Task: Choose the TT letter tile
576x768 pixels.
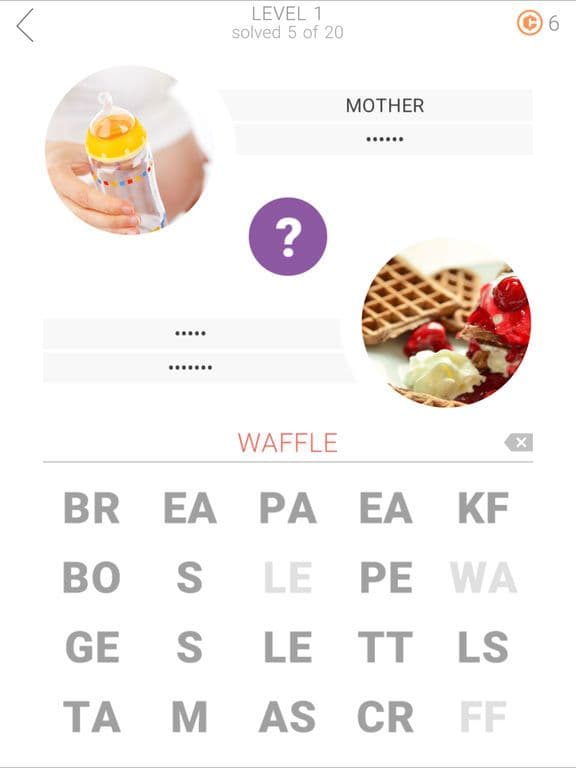Action: 386,647
